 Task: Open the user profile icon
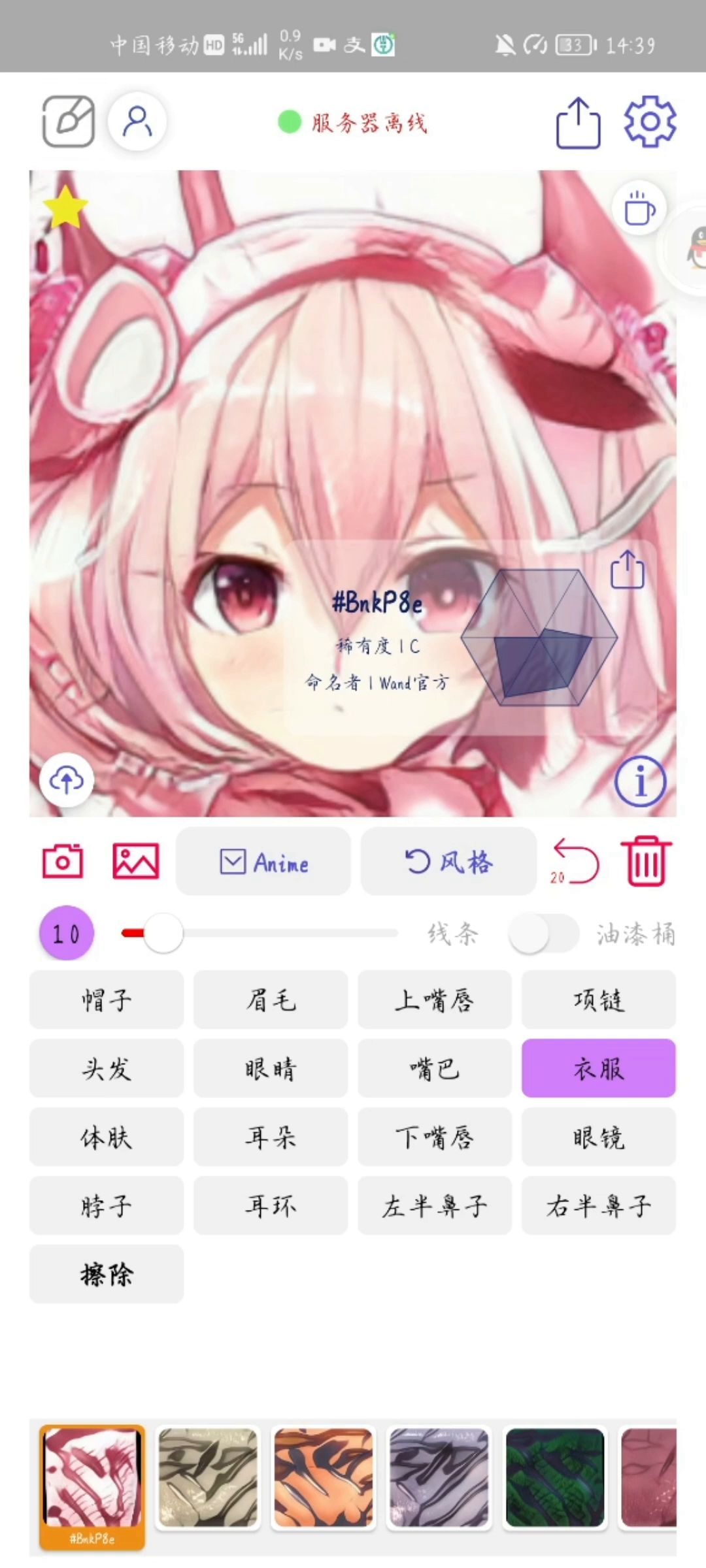click(137, 122)
